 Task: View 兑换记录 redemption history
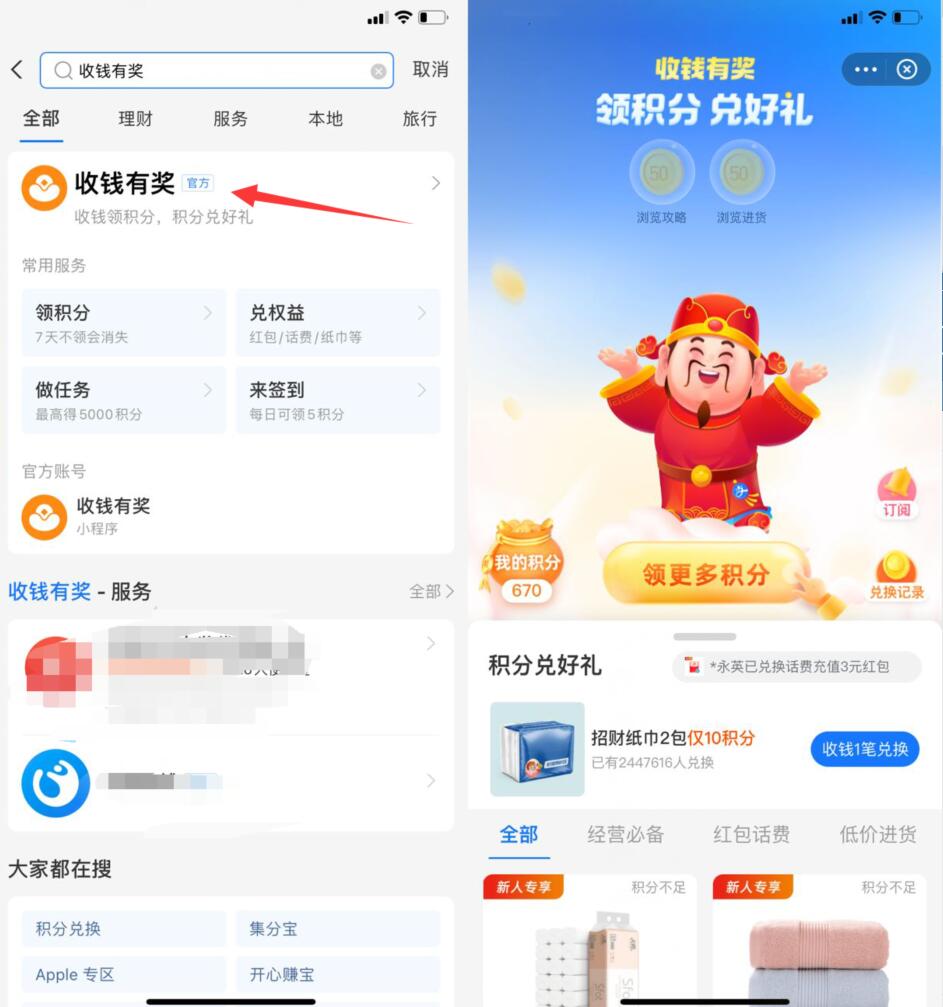coord(896,576)
